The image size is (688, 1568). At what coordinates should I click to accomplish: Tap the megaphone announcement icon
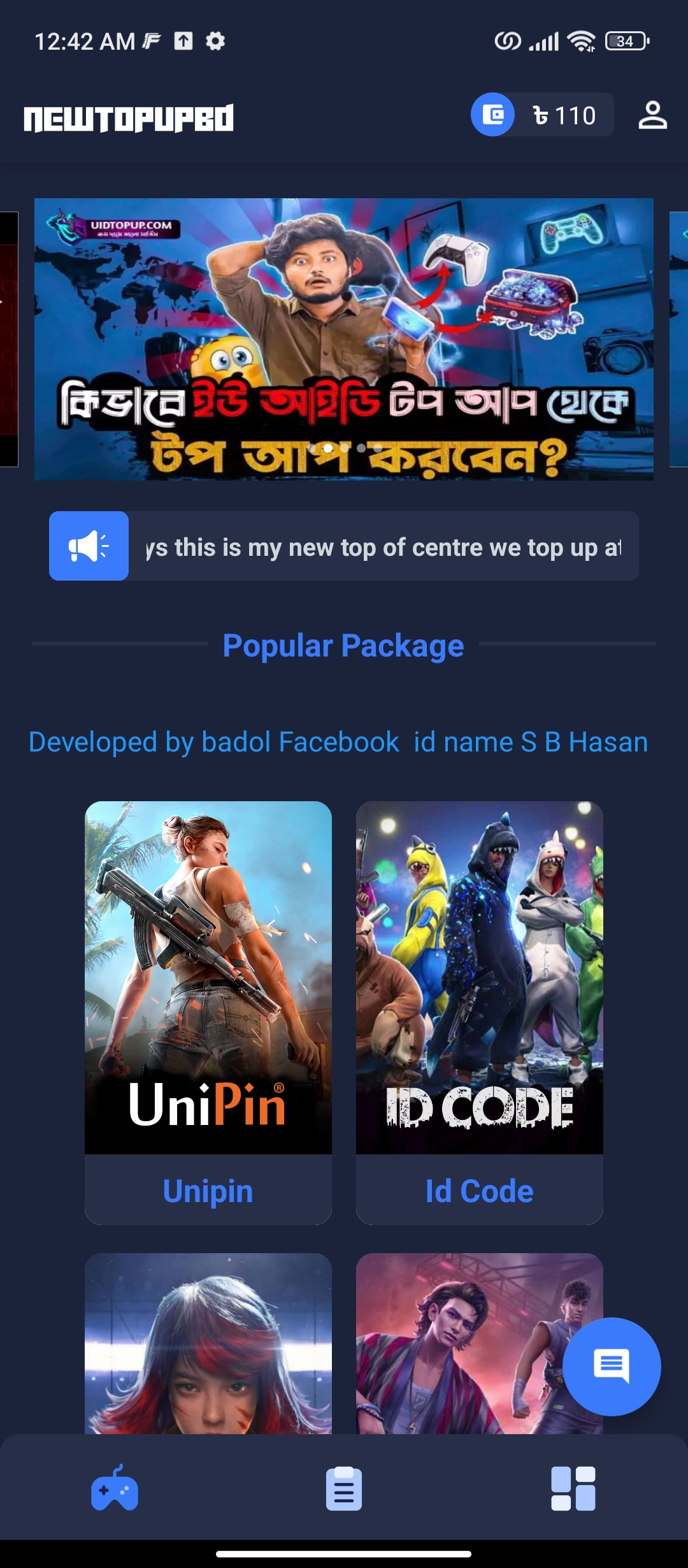point(89,546)
